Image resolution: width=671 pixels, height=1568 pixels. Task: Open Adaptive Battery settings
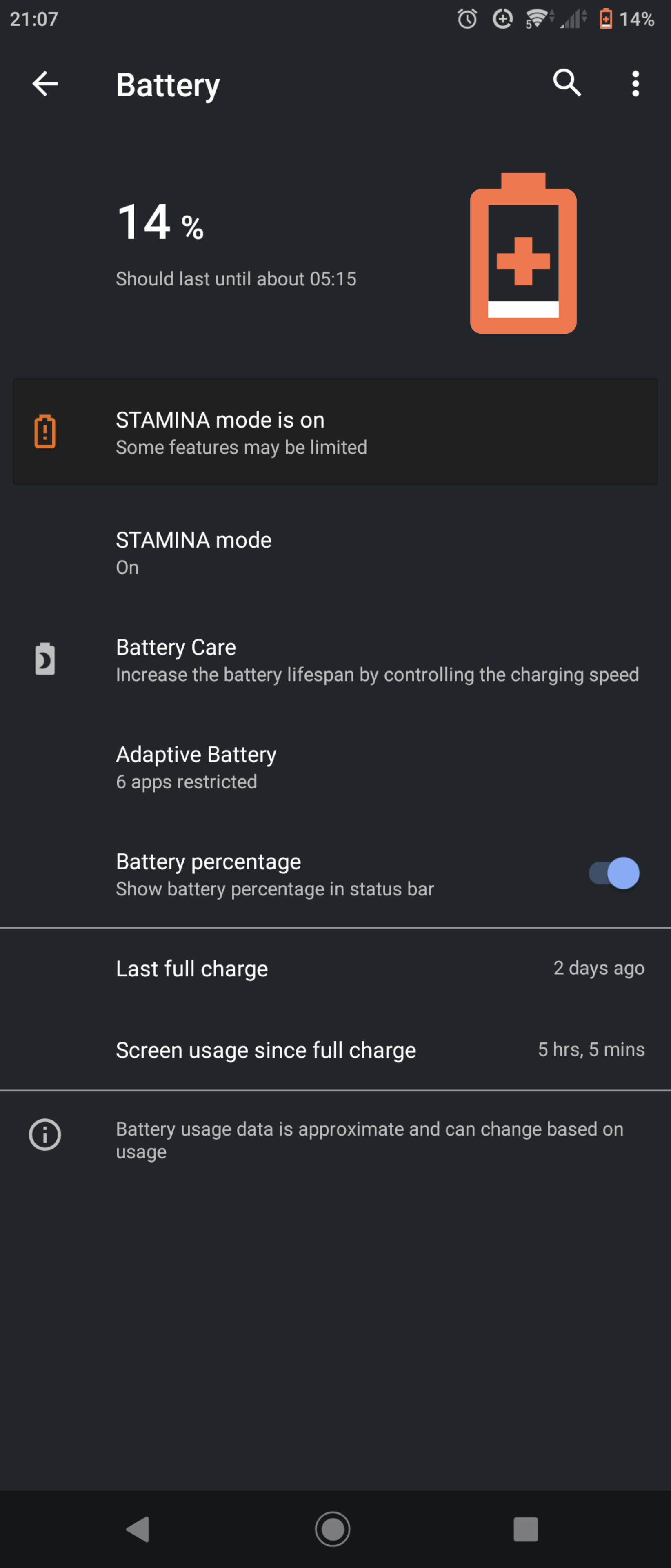click(335, 768)
